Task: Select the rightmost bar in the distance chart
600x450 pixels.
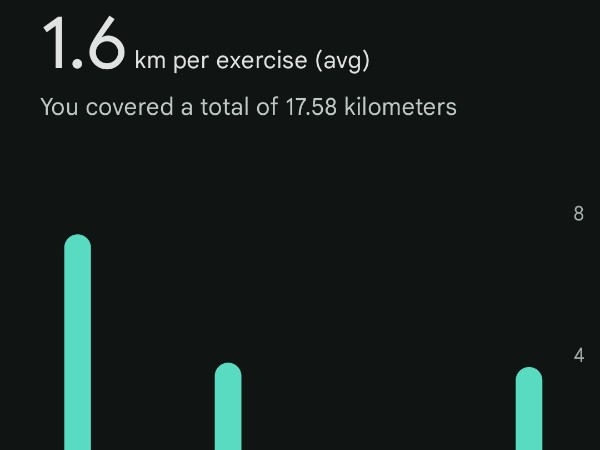Action: pyautogui.click(x=529, y=410)
